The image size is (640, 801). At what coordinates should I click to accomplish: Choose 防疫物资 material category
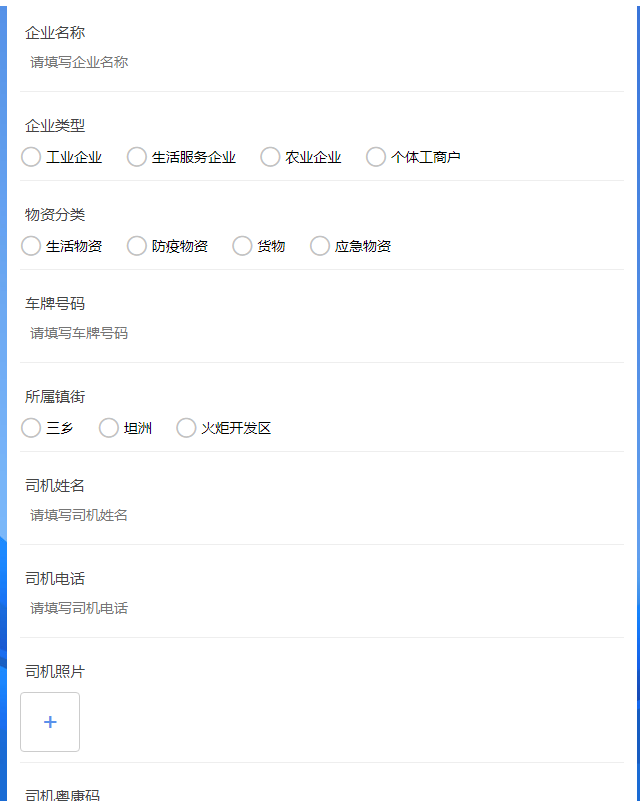[x=137, y=246]
